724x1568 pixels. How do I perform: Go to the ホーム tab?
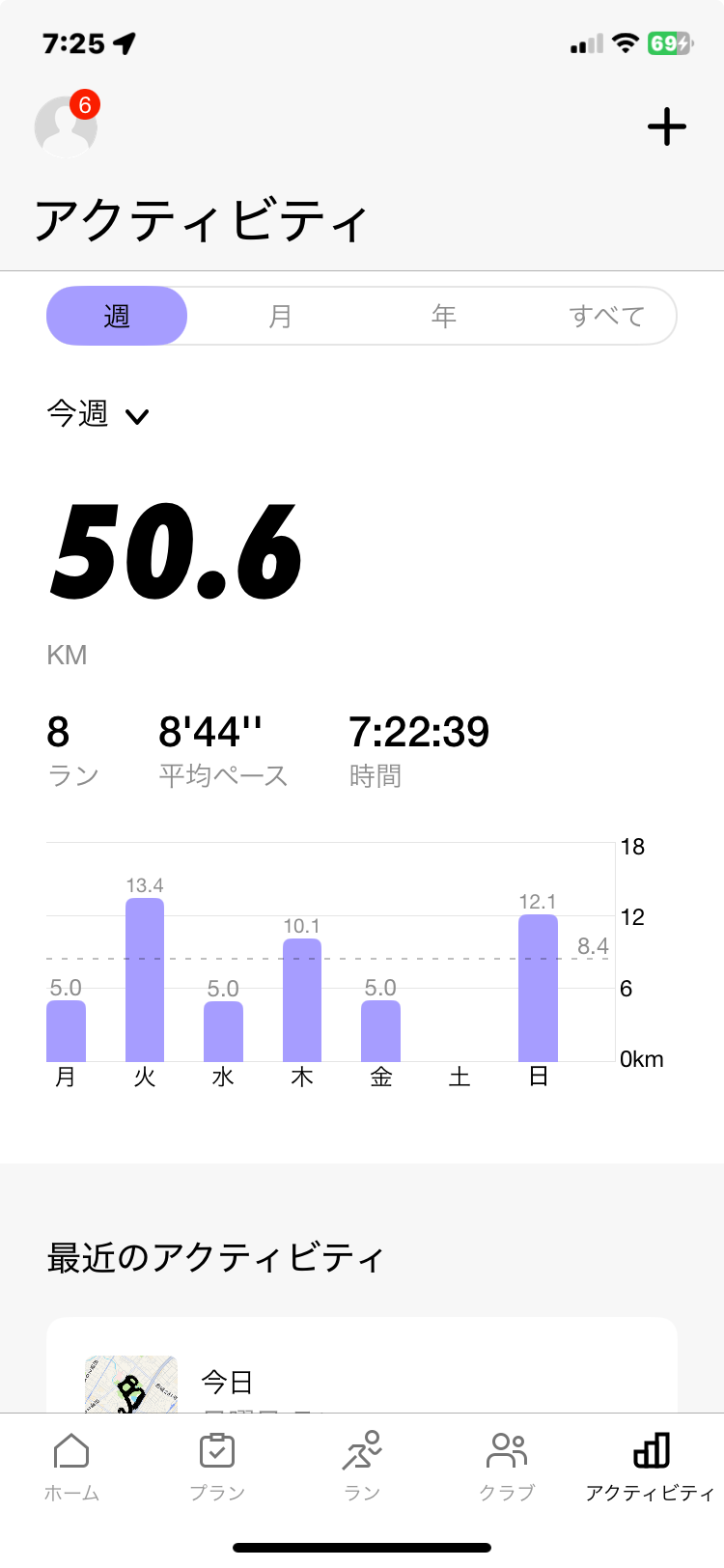click(72, 1467)
